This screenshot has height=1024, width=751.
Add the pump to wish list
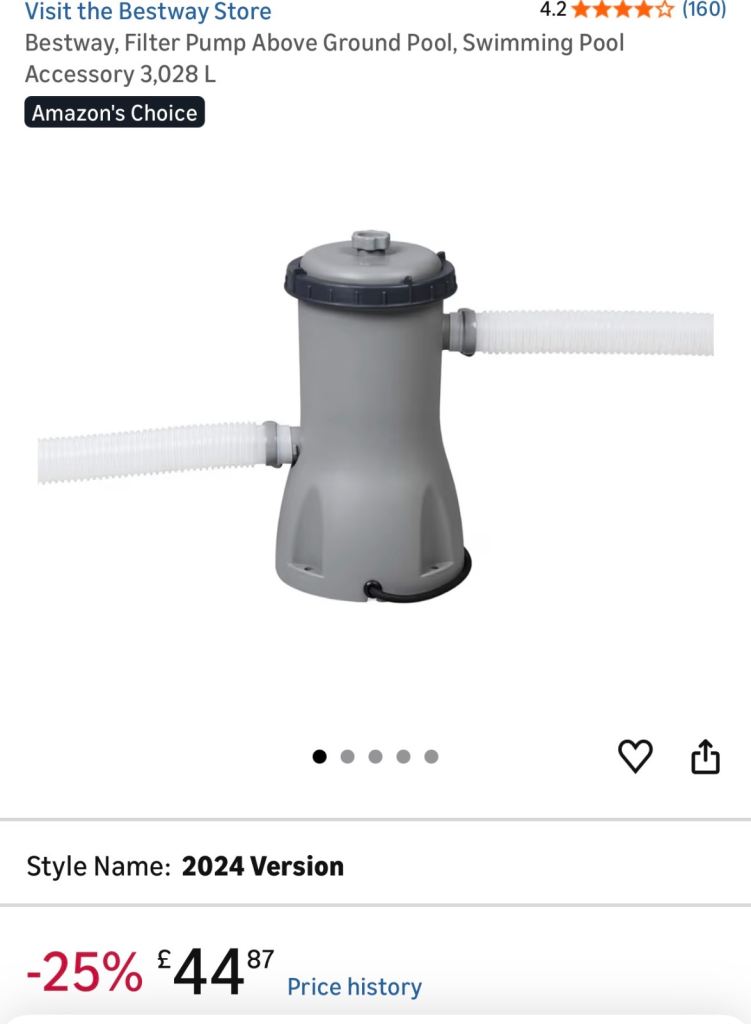[x=635, y=756]
